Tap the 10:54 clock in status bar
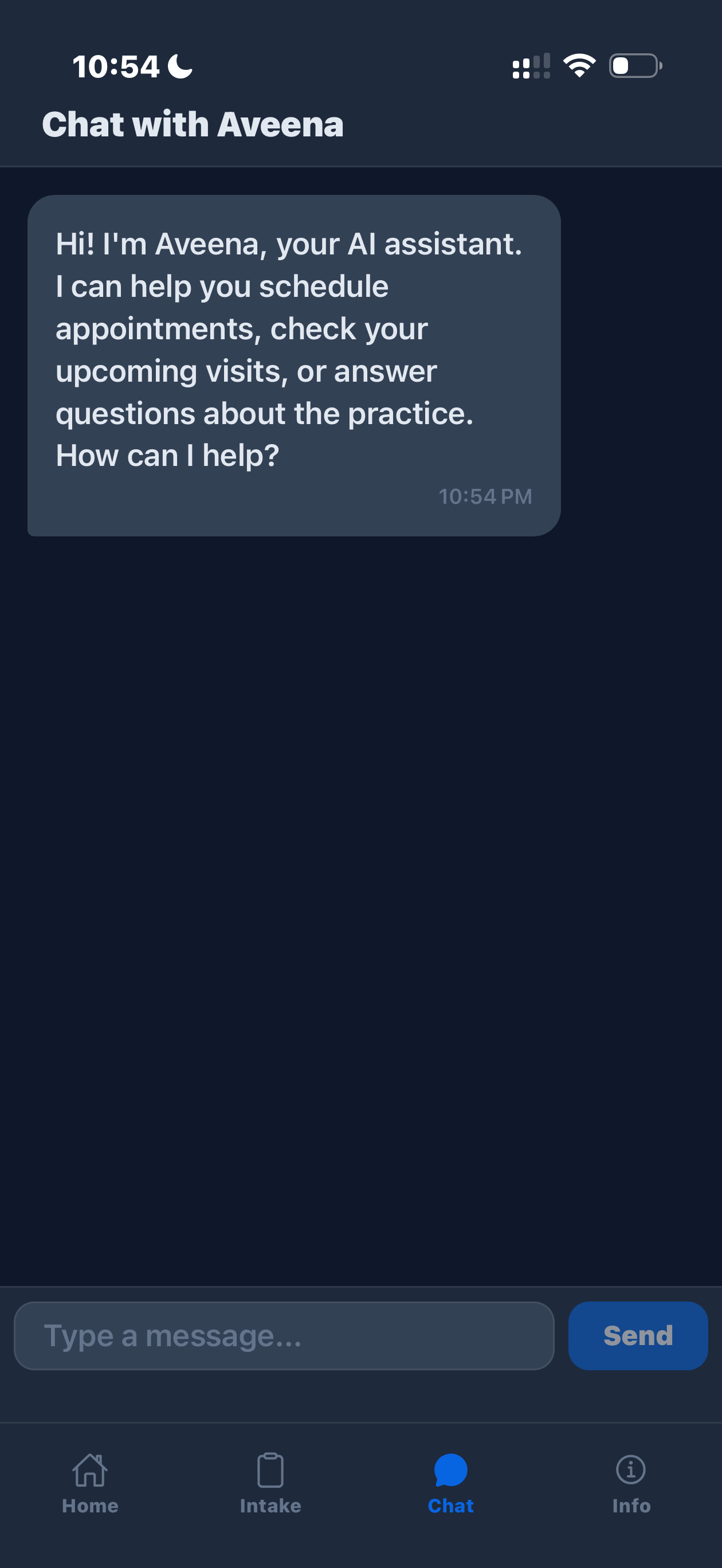The width and height of the screenshot is (722, 1568). (x=116, y=67)
